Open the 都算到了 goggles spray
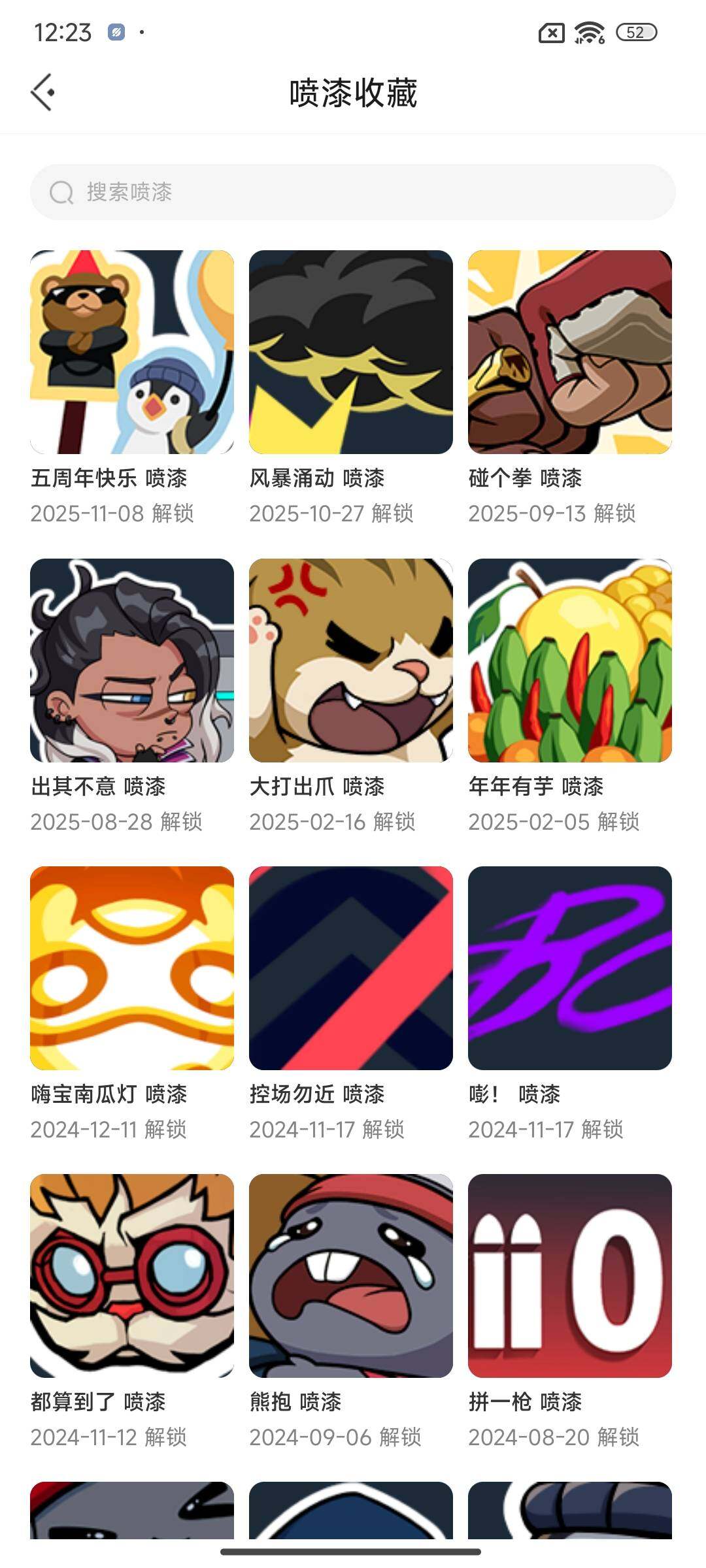 pyautogui.click(x=133, y=1279)
